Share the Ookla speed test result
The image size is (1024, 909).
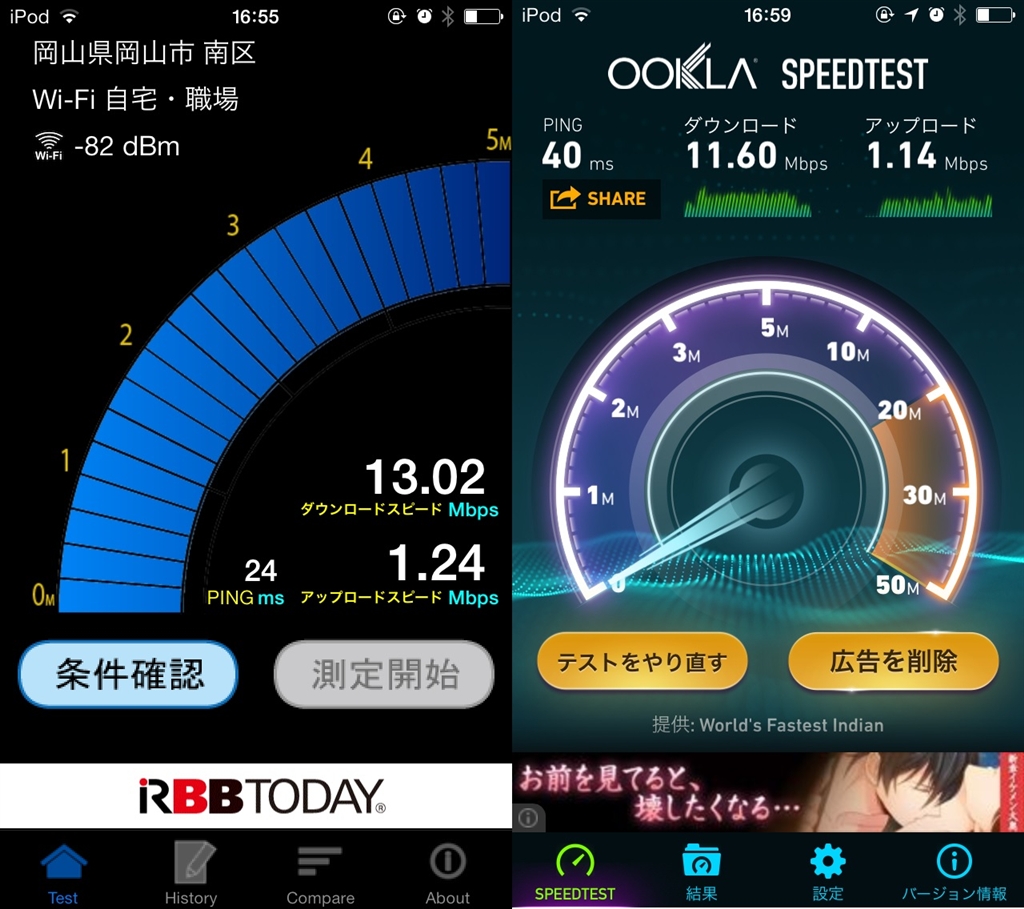(x=598, y=199)
